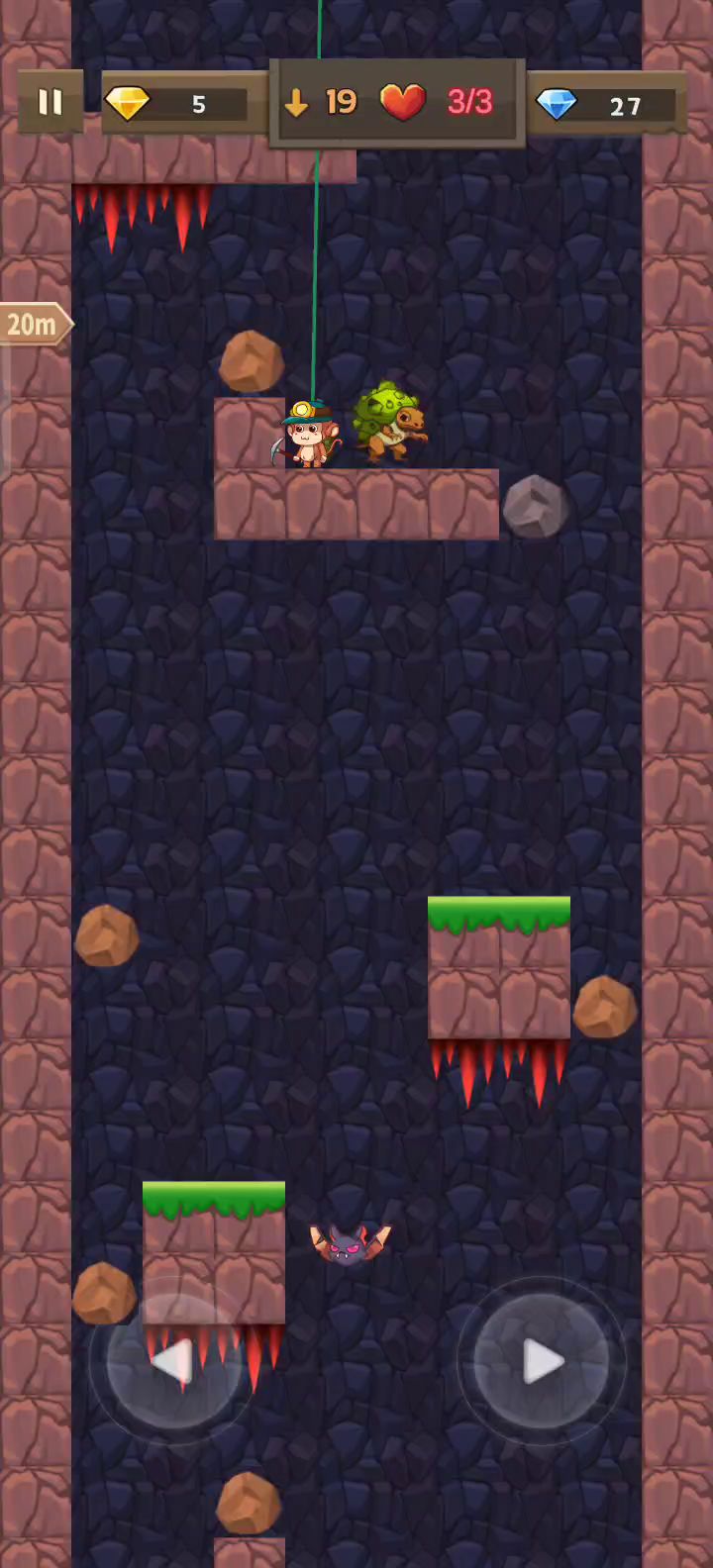Pause the game
The width and height of the screenshot is (713, 1568).
(50, 102)
